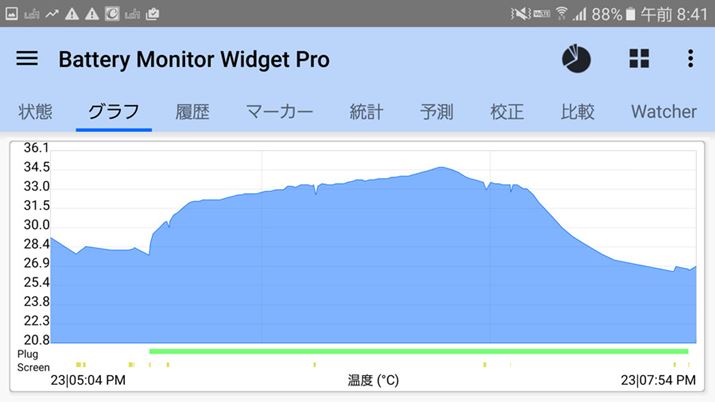Switch to the 予測 tab
The width and height of the screenshot is (715, 402).
tap(436, 111)
